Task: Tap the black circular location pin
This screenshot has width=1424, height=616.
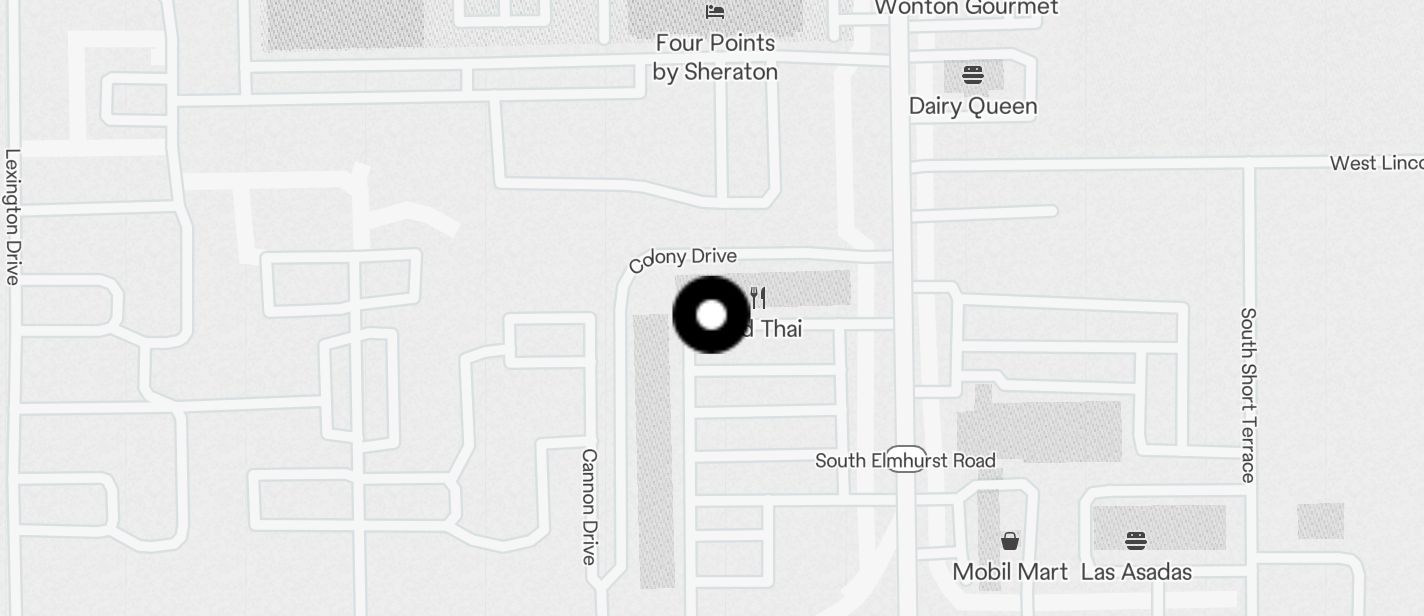Action: tap(711, 315)
